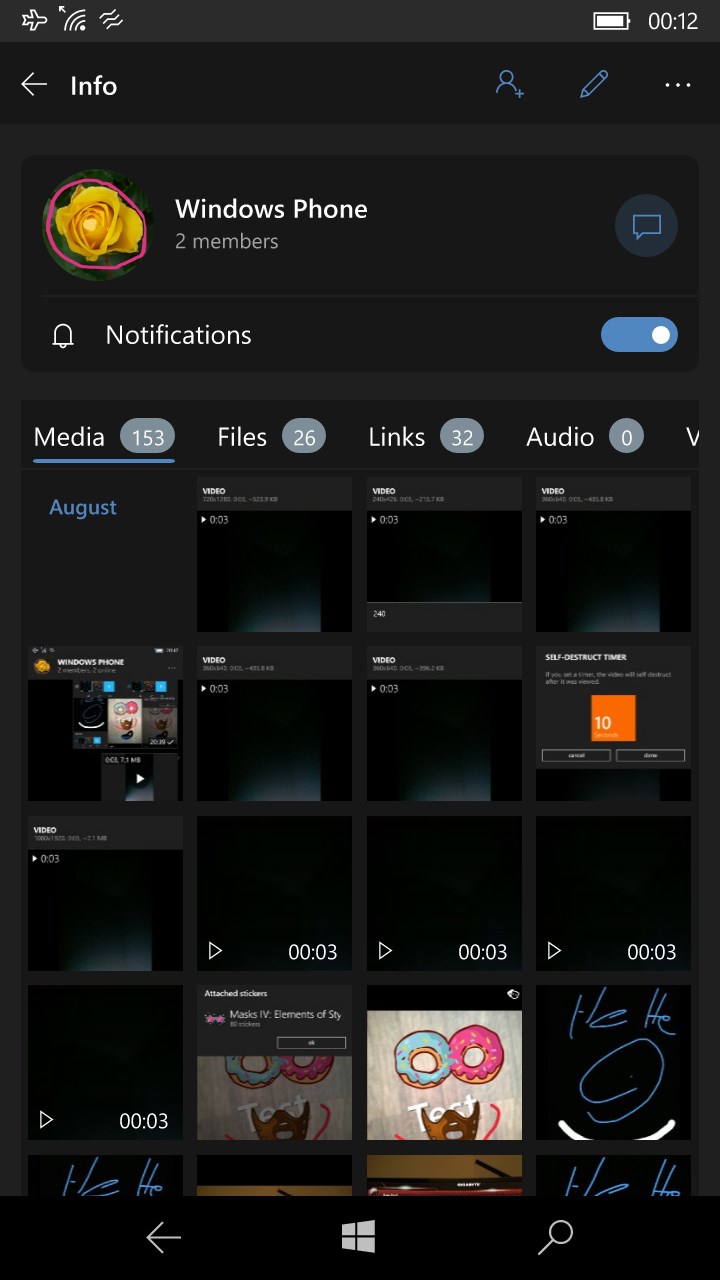
Task: Select August in the media timeline
Action: point(82,507)
